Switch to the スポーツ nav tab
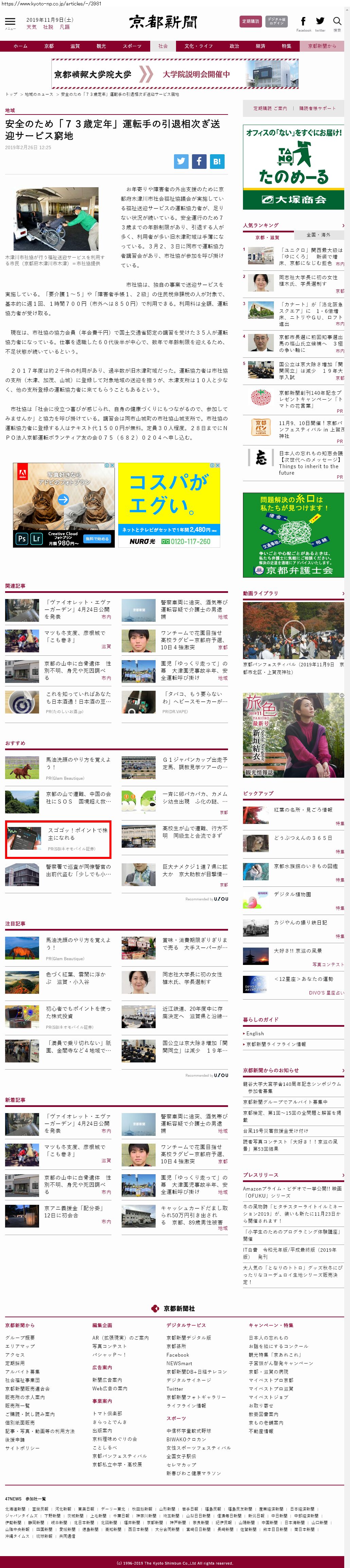The image size is (350, 1568). pyautogui.click(x=132, y=46)
